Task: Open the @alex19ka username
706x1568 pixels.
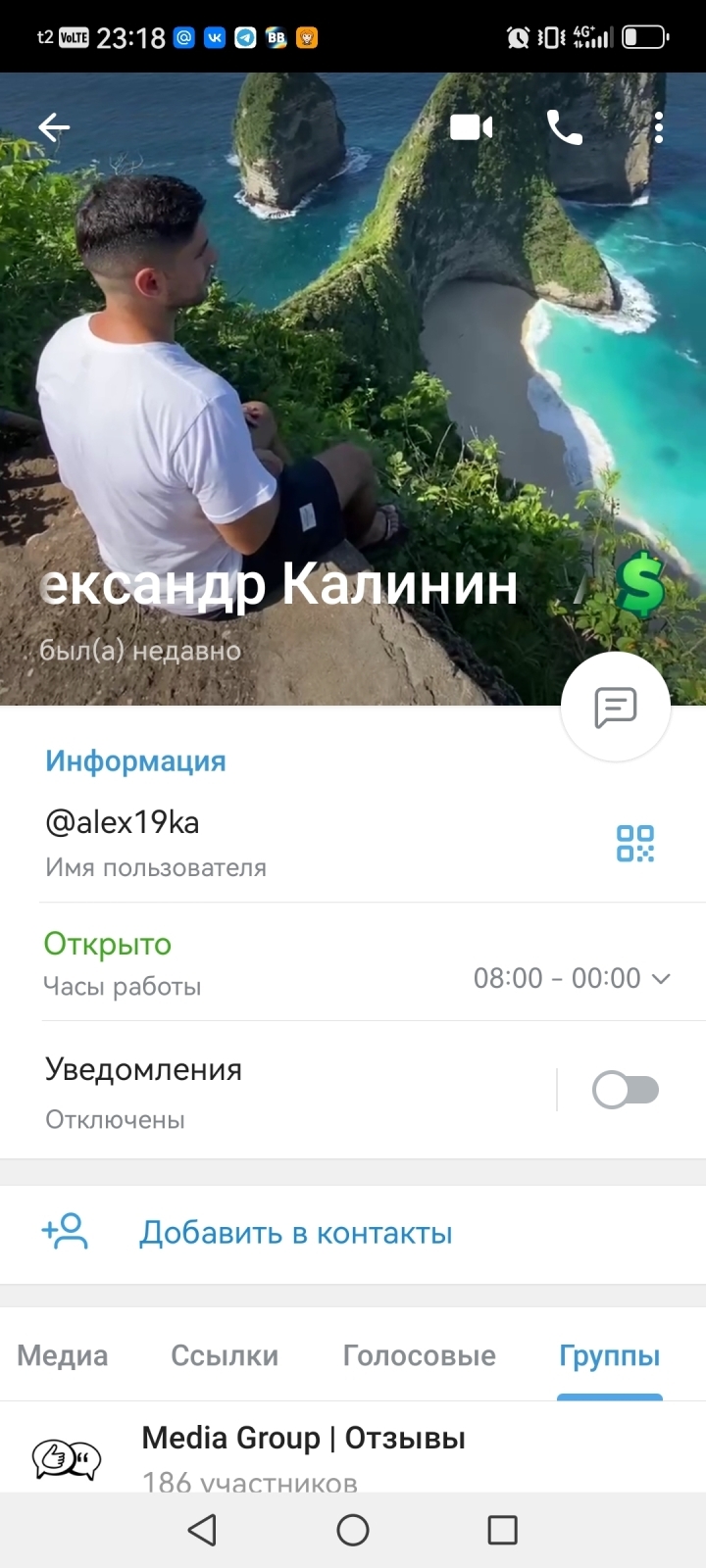Action: pyautogui.click(x=122, y=823)
